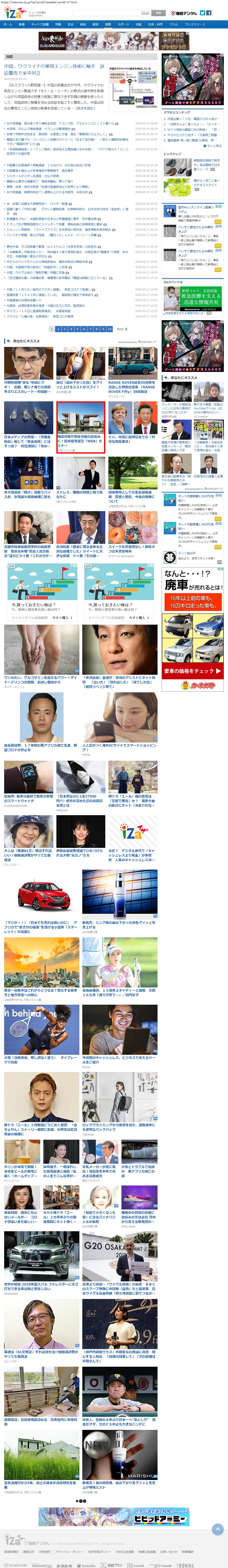Switch to the 経済 section
228x1568 pixels.
coord(95,24)
